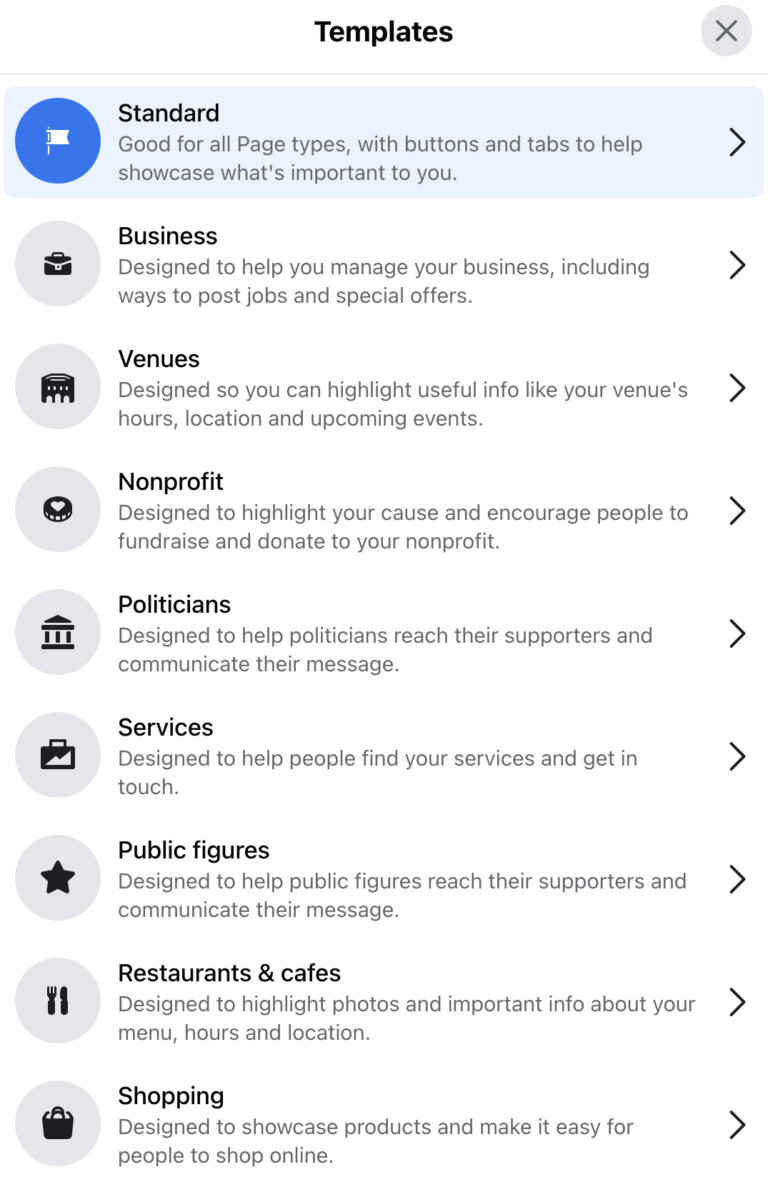Click the Public figures star icon
The width and height of the screenshot is (768, 1192).
click(57, 878)
